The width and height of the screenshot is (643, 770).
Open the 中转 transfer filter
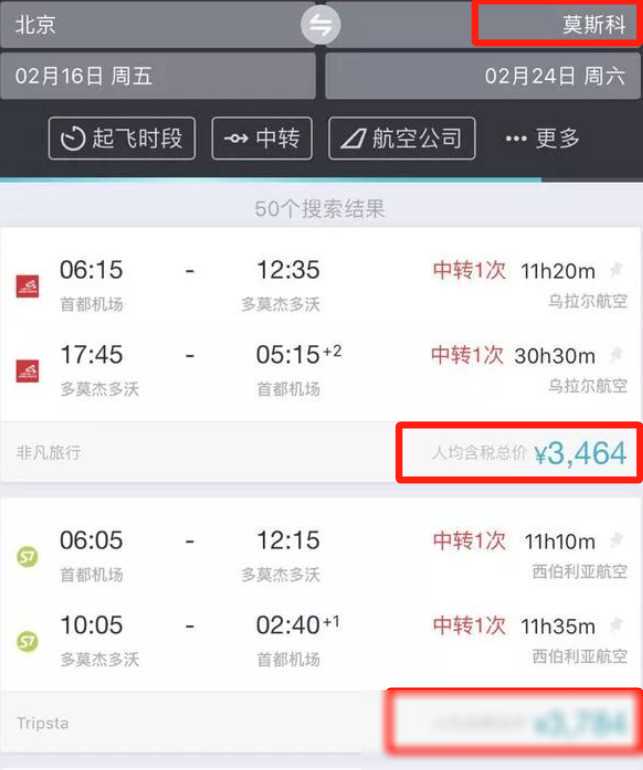(x=262, y=138)
